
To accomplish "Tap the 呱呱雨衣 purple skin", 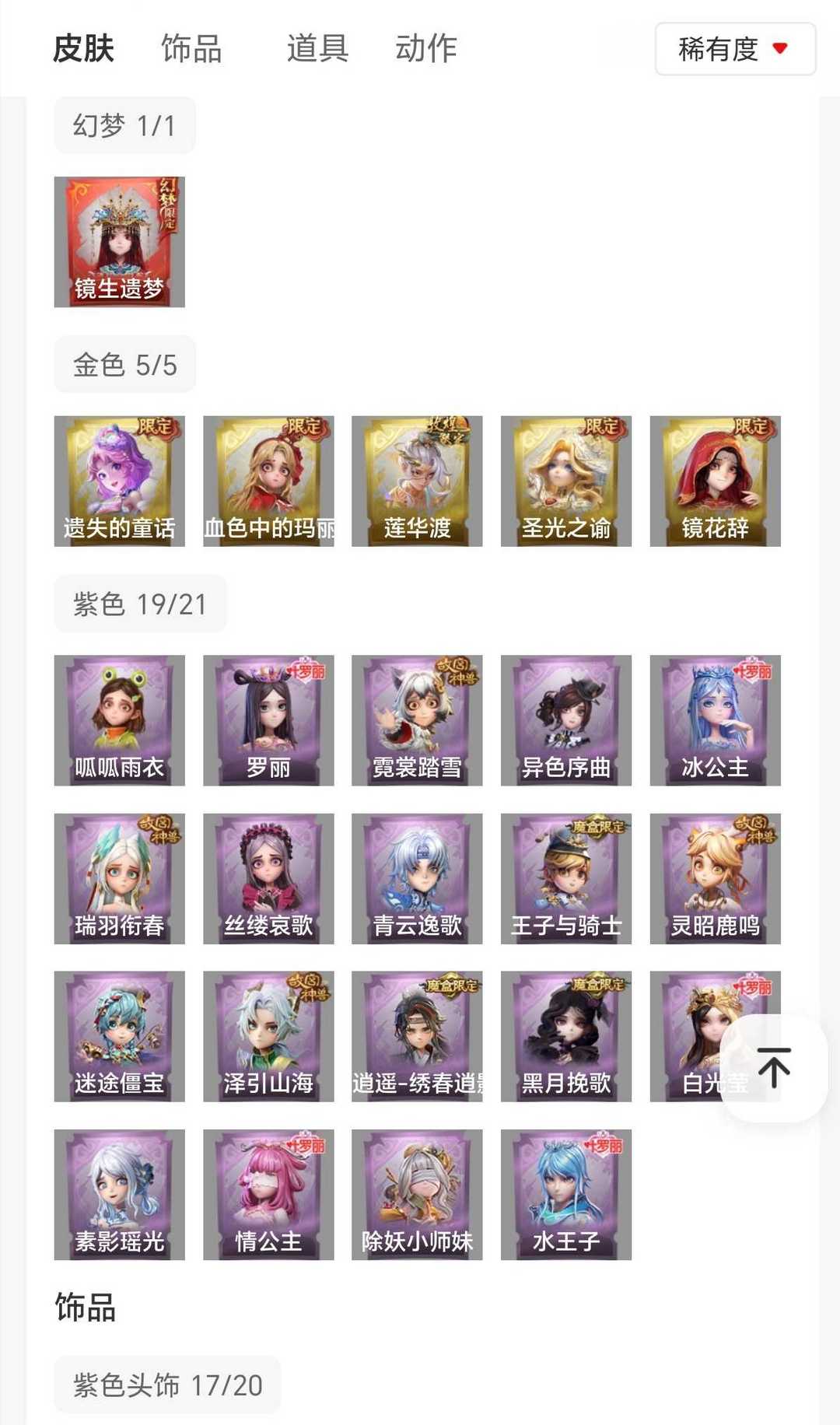I will click(119, 720).
